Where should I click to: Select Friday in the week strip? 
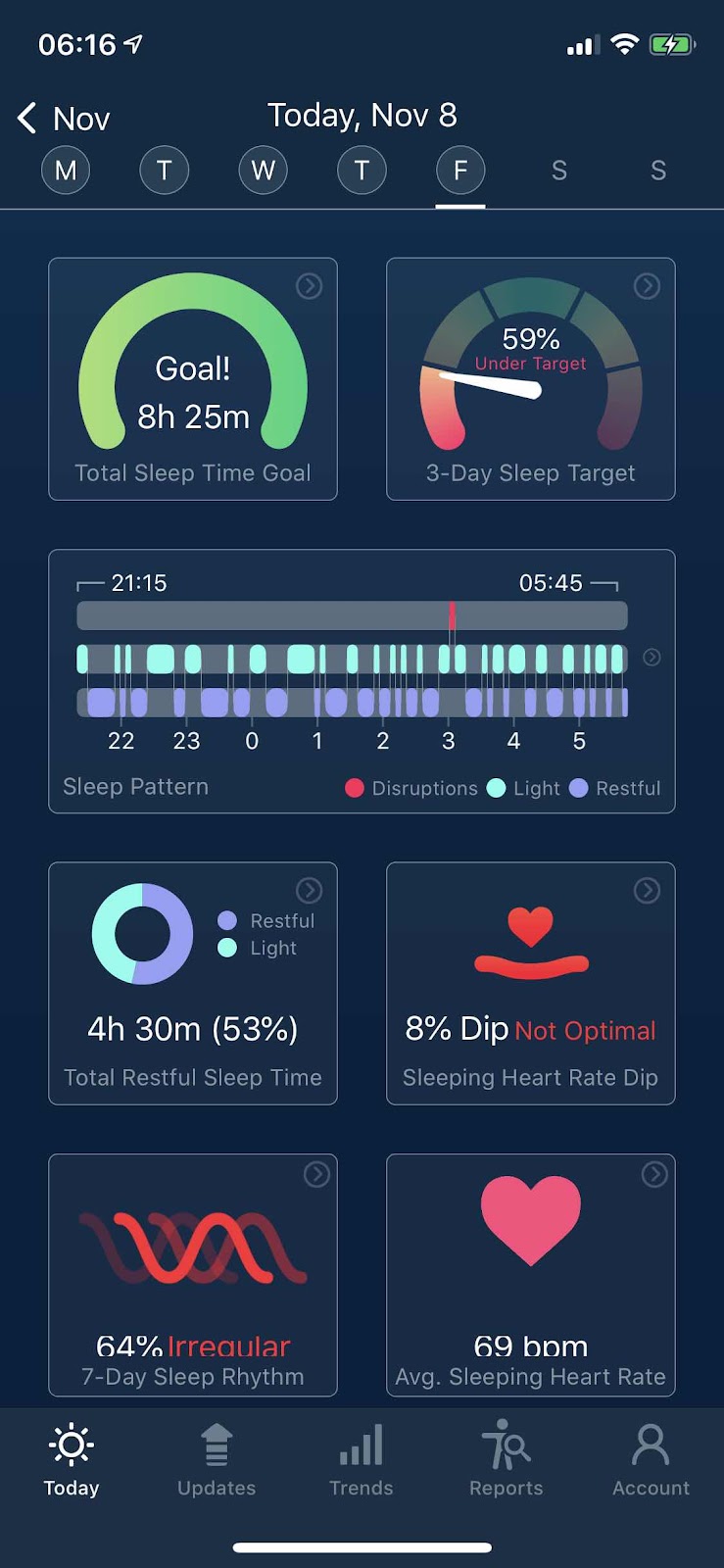[x=460, y=171]
